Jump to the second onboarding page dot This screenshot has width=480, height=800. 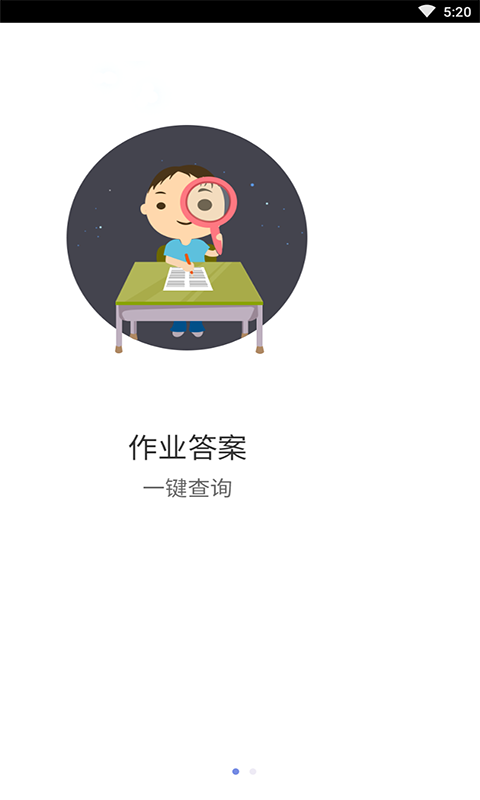(252, 771)
